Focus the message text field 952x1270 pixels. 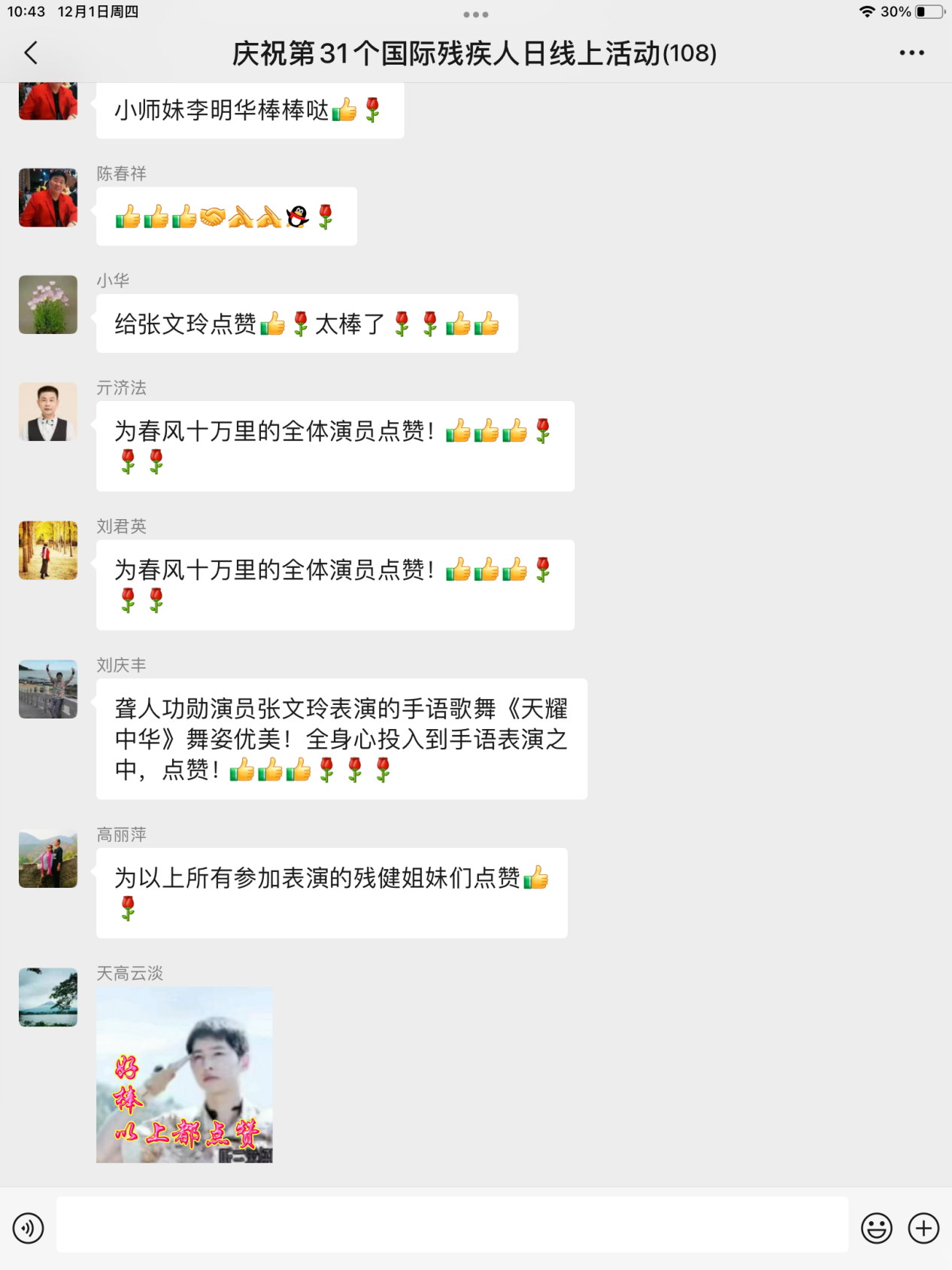(452, 1226)
